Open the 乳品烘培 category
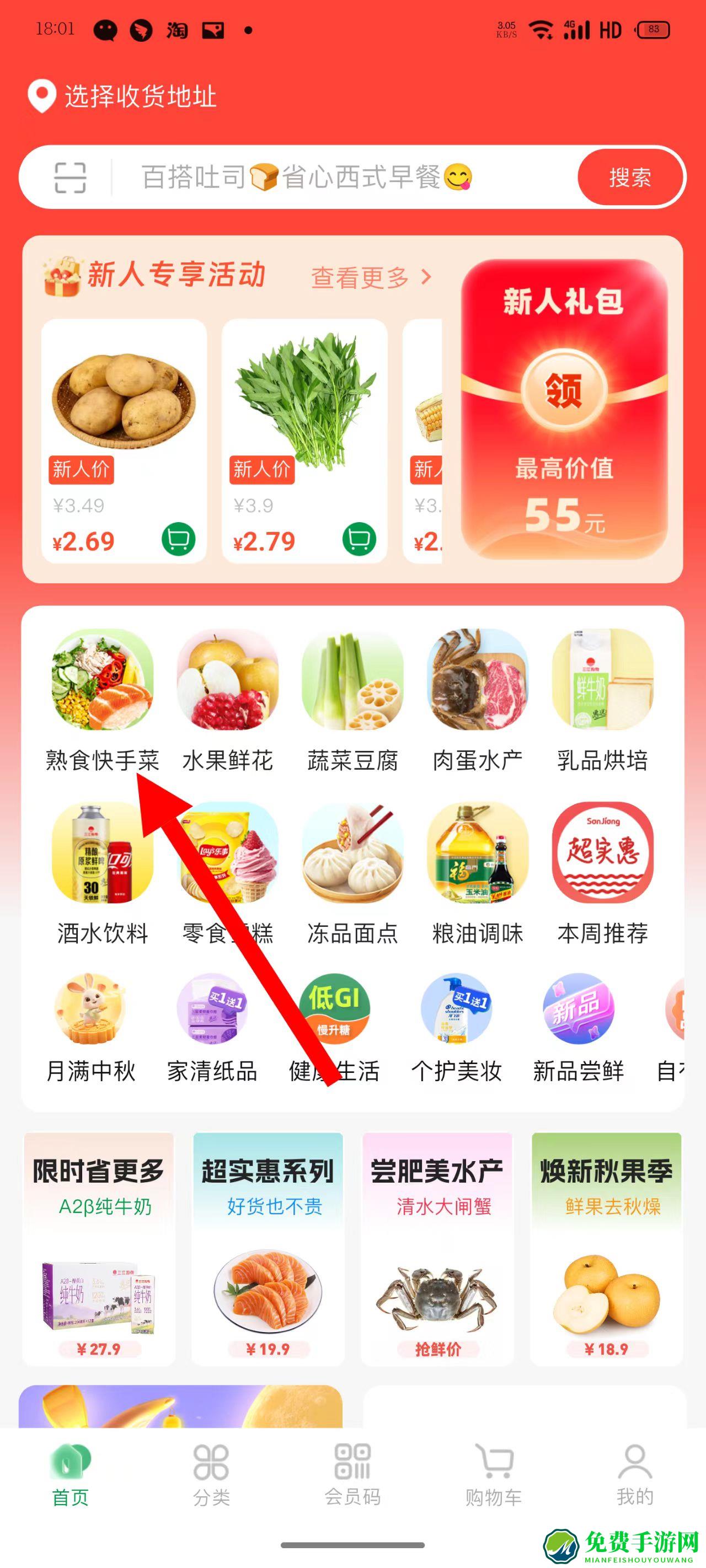Viewport: 706px width, 1568px height. [602, 700]
